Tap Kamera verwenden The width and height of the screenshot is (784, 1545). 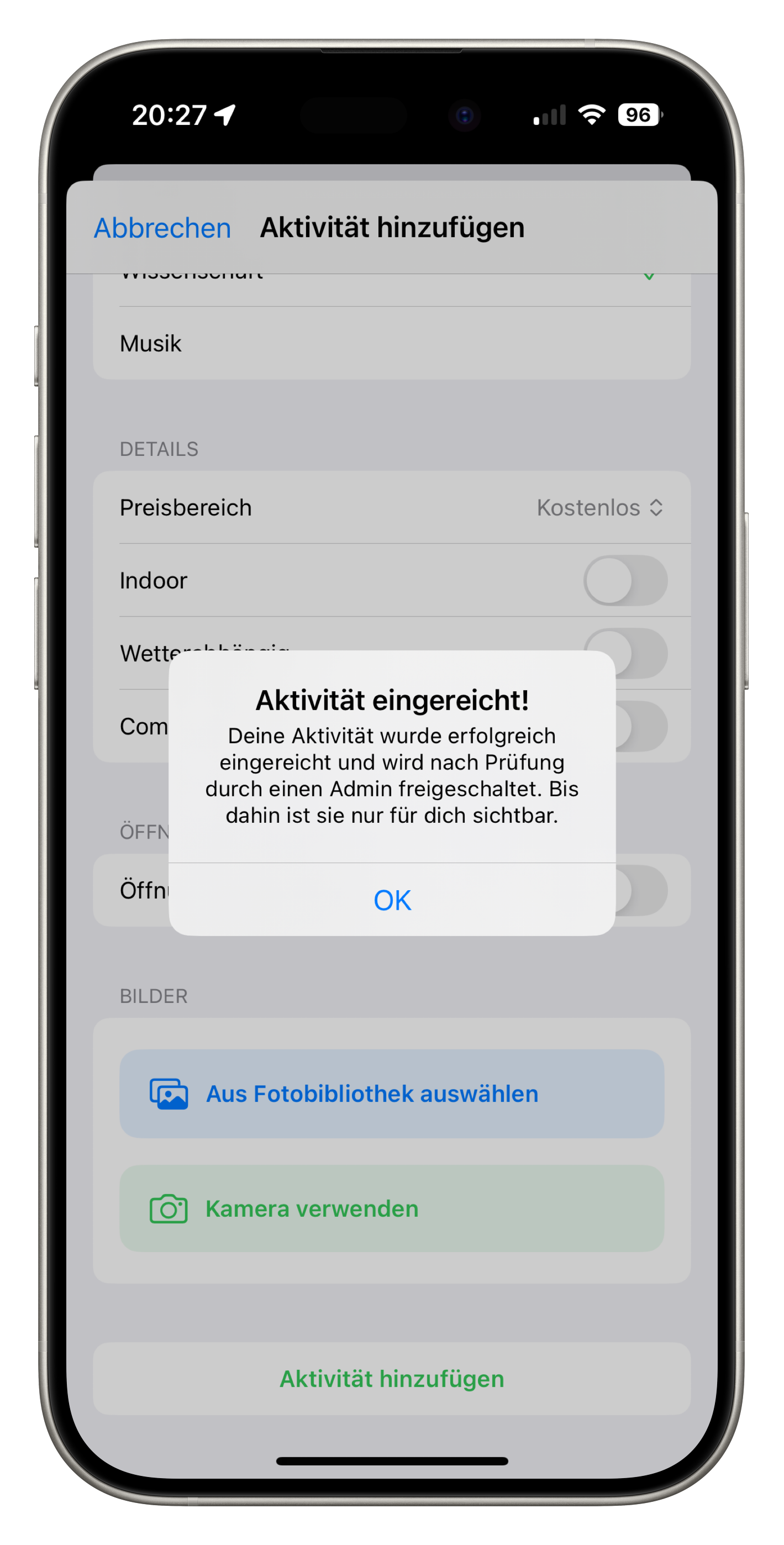point(392,1208)
